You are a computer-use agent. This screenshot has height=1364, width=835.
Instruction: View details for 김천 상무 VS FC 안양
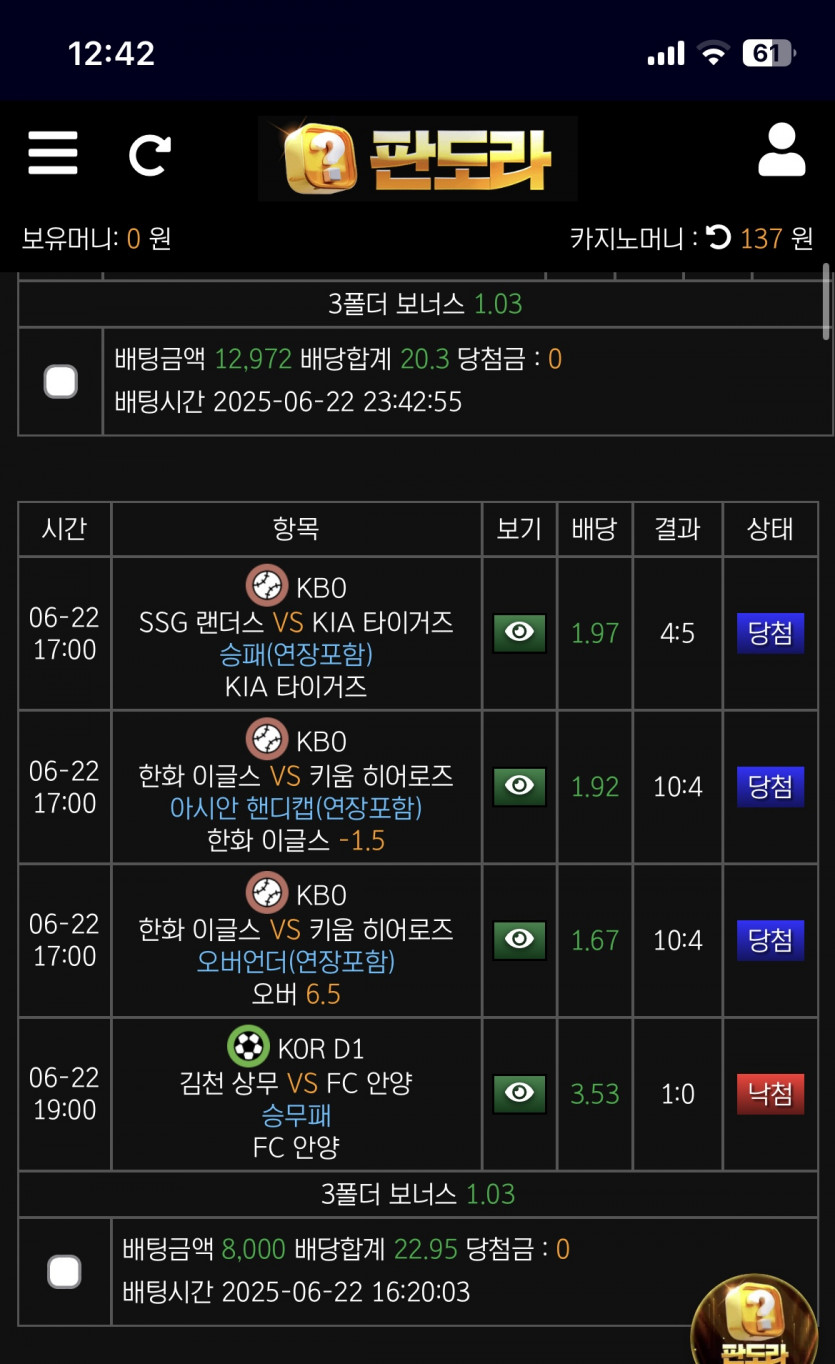pos(519,1094)
